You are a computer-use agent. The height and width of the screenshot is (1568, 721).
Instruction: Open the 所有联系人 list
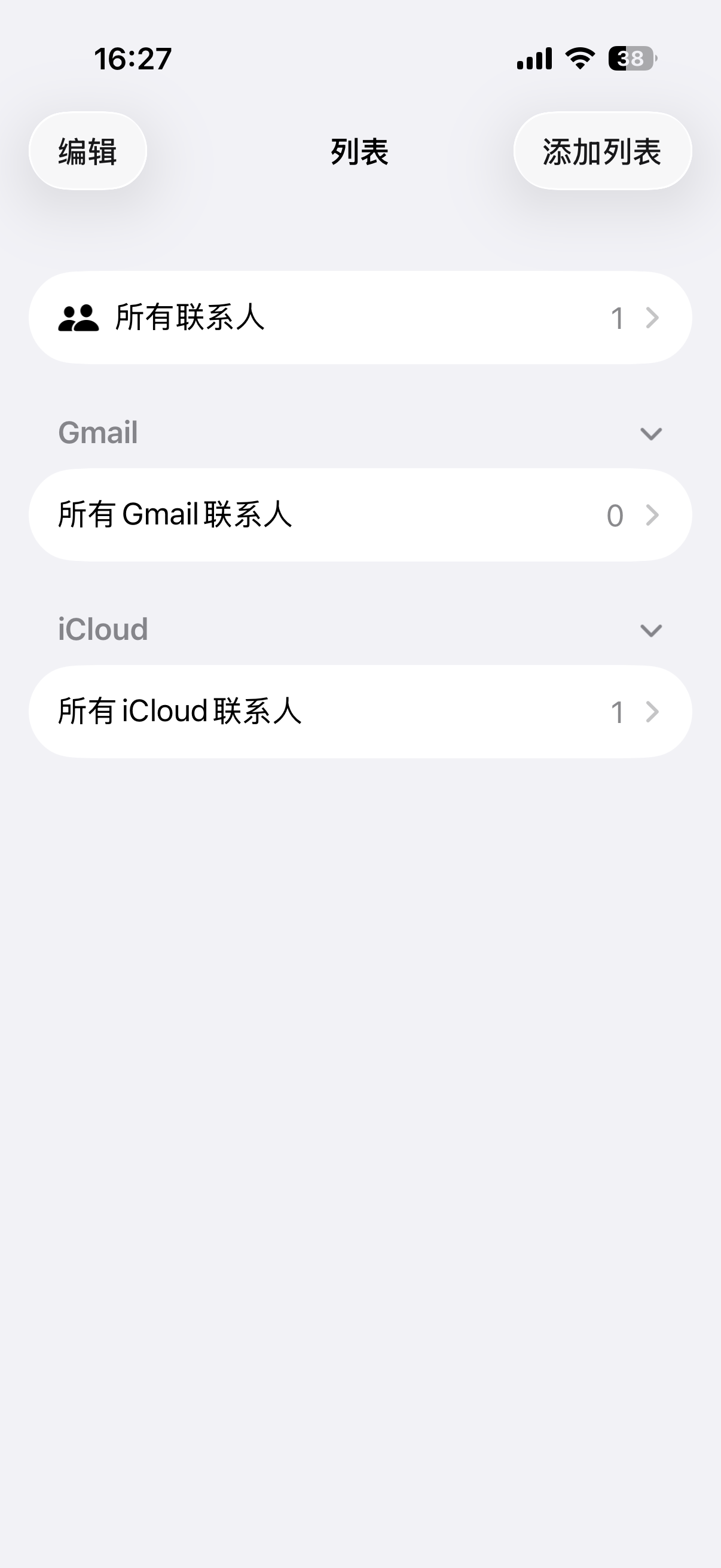point(359,317)
